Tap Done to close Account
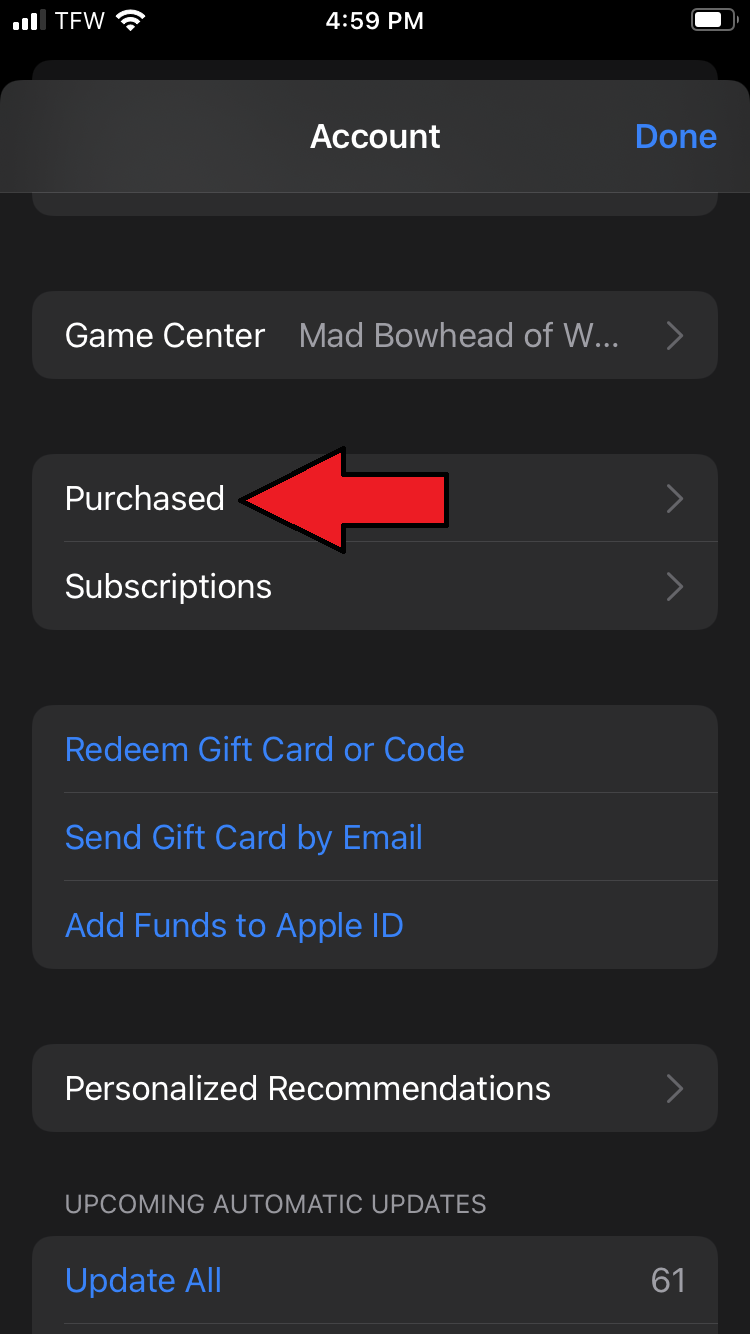This screenshot has width=750, height=1334. tap(675, 136)
